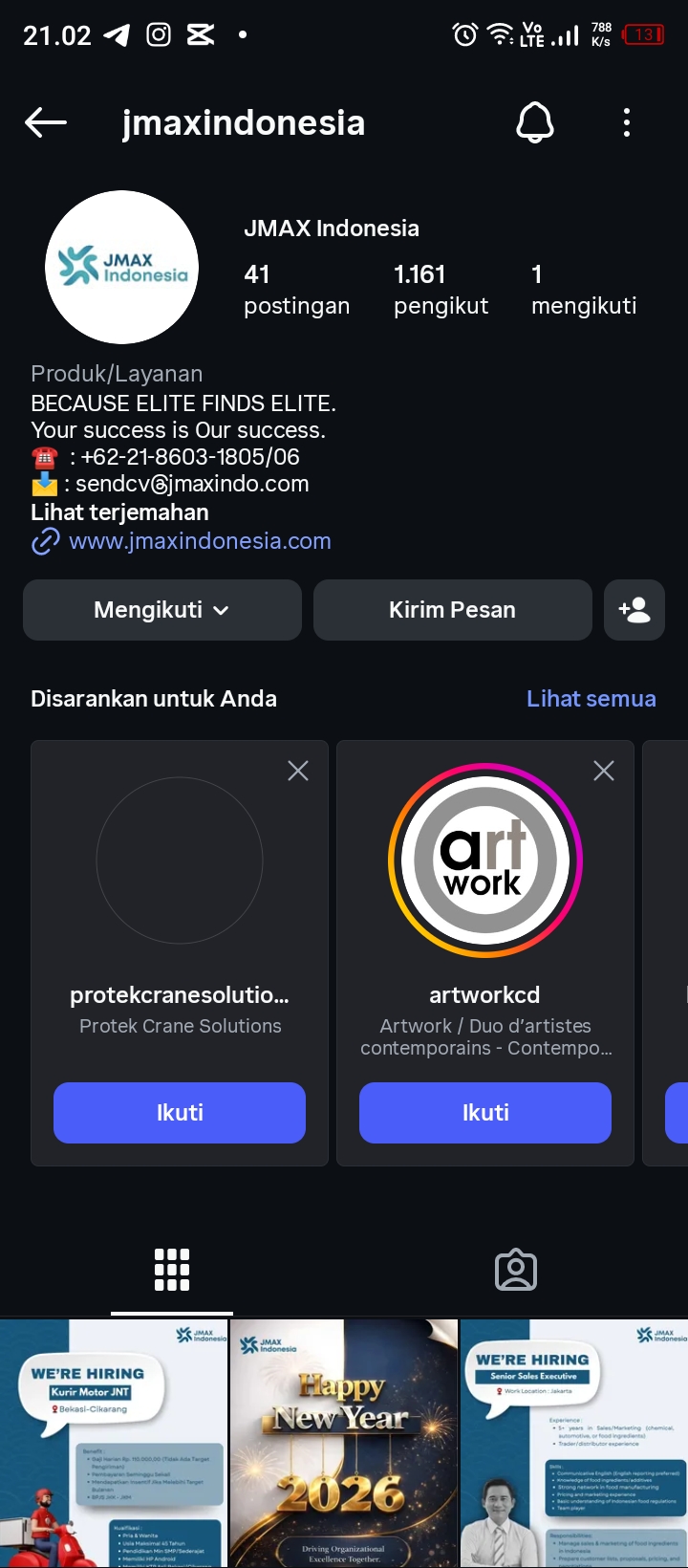The image size is (688, 1568).
Task: Tap the Kirim Pesan button
Action: coord(452,610)
